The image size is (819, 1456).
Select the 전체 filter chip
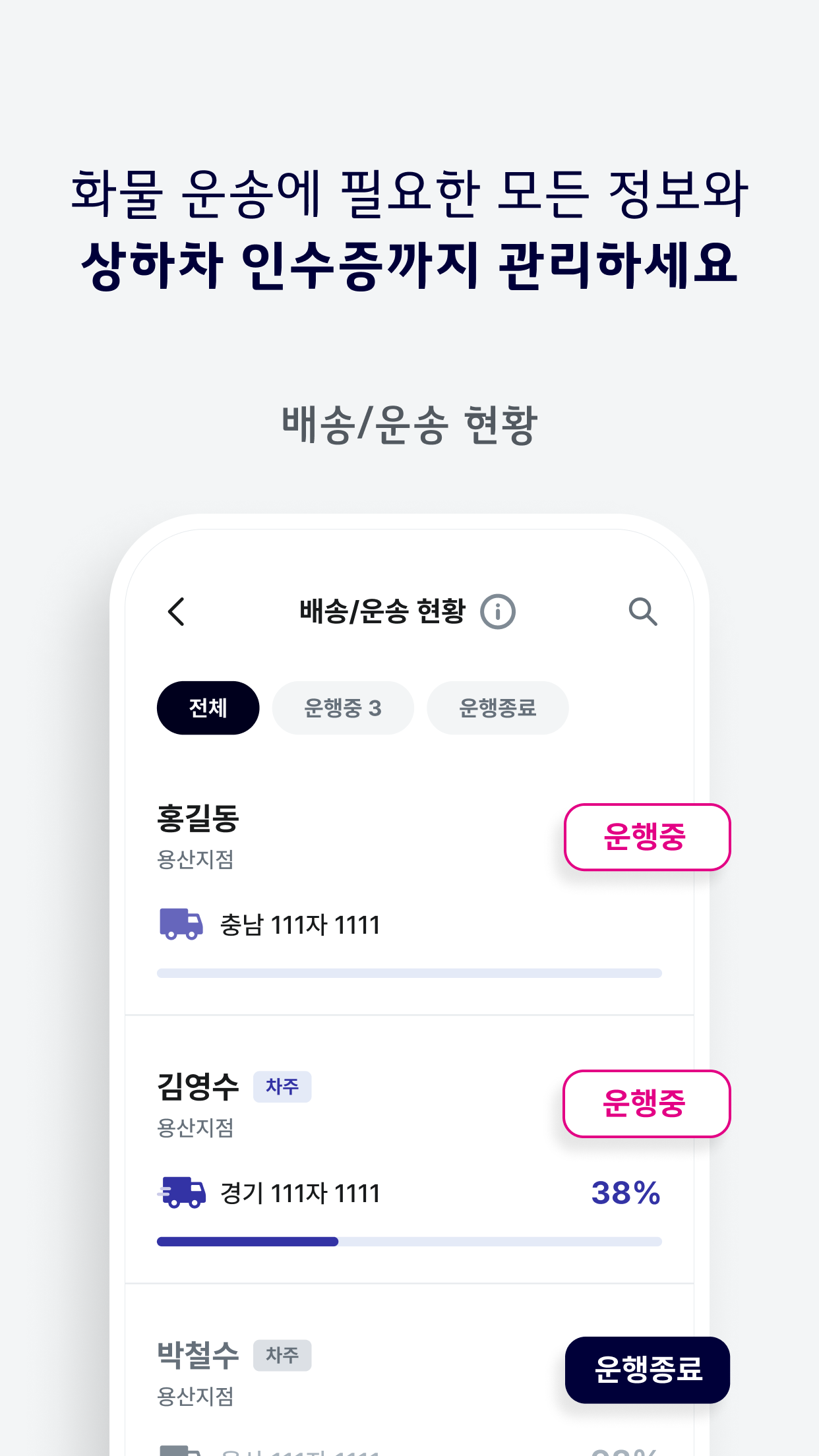[x=207, y=708]
